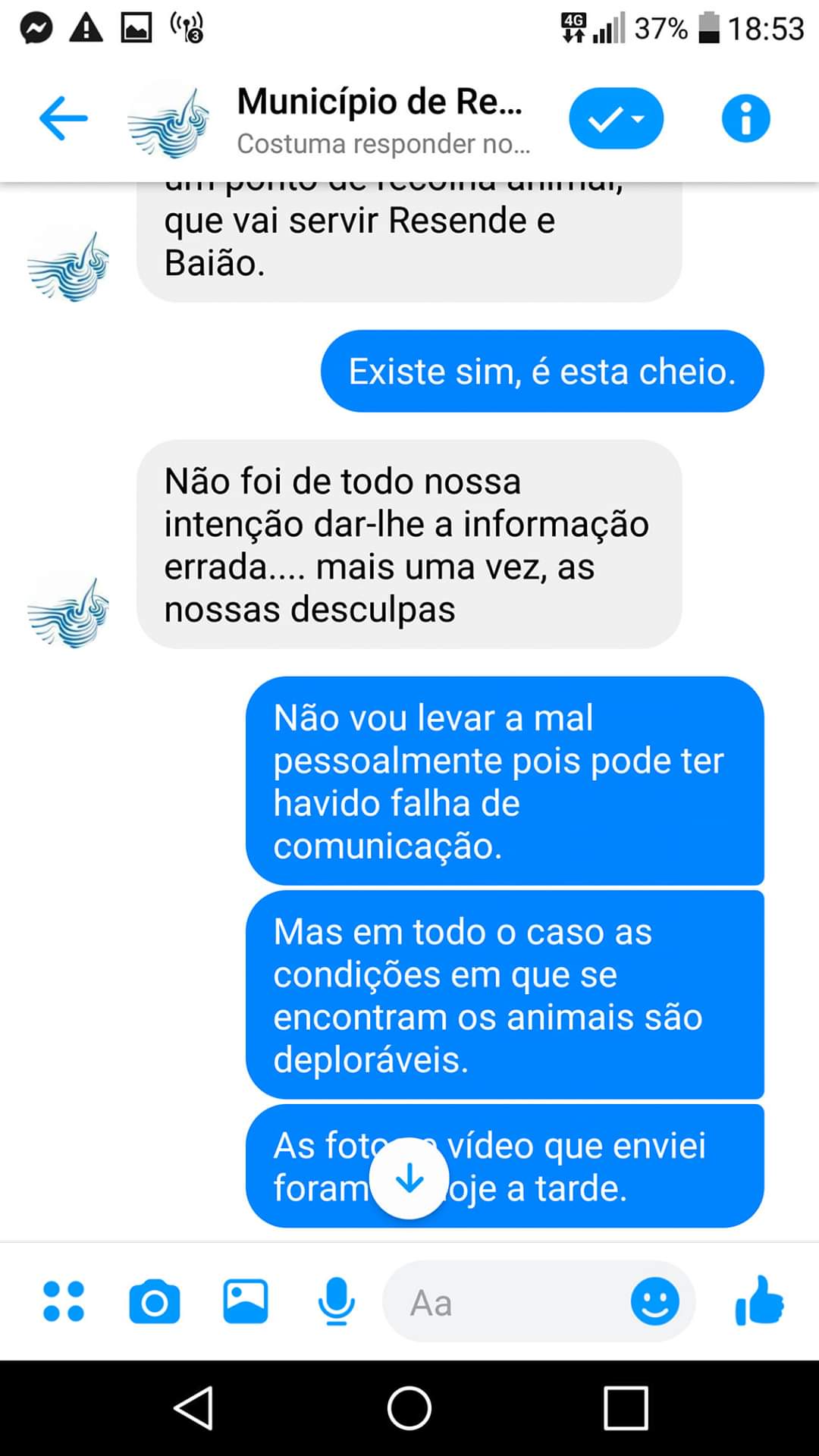Screen dimensions: 819x1456
Task: Tap the system home button
Action: (409, 1408)
